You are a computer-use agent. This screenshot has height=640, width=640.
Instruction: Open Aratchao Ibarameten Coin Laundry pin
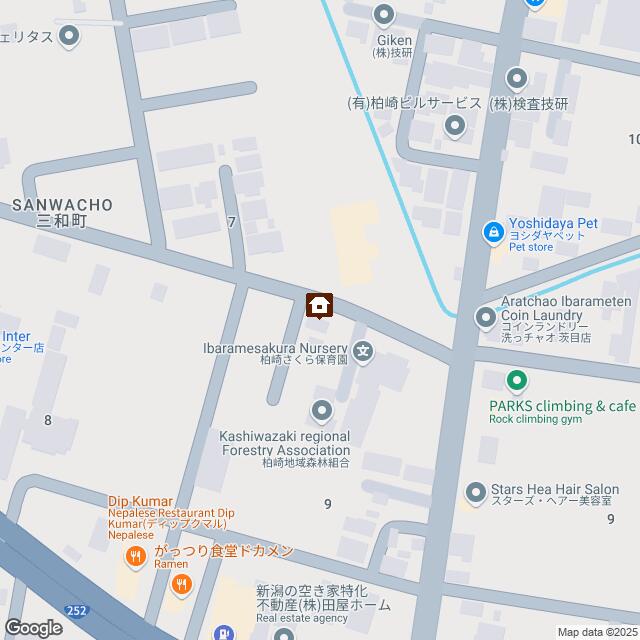486,318
